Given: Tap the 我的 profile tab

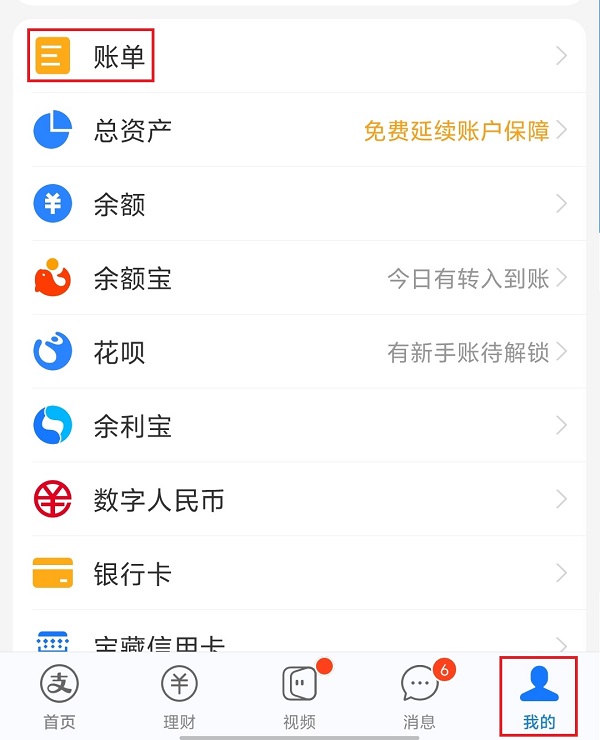Looking at the screenshot, I should click(x=539, y=697).
